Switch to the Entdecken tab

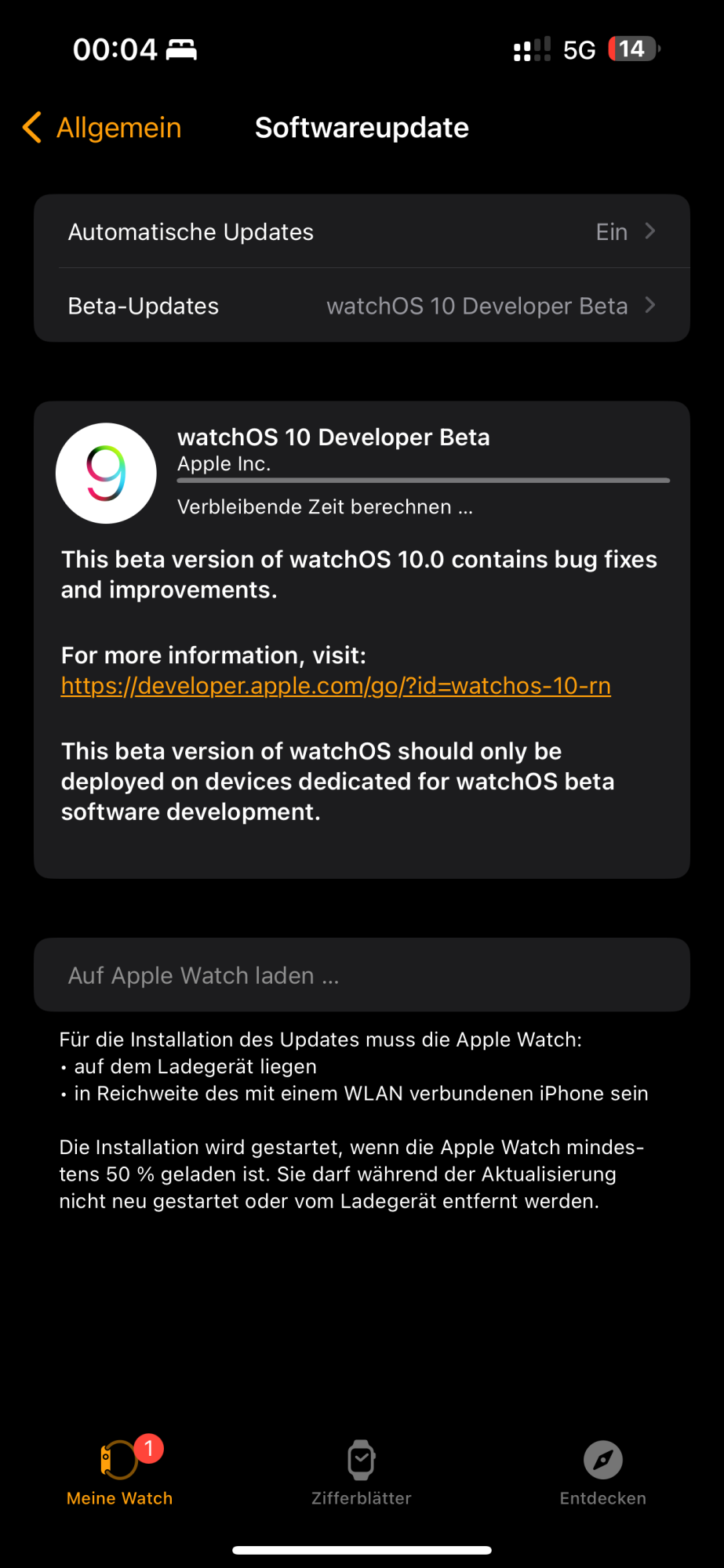602,1473
